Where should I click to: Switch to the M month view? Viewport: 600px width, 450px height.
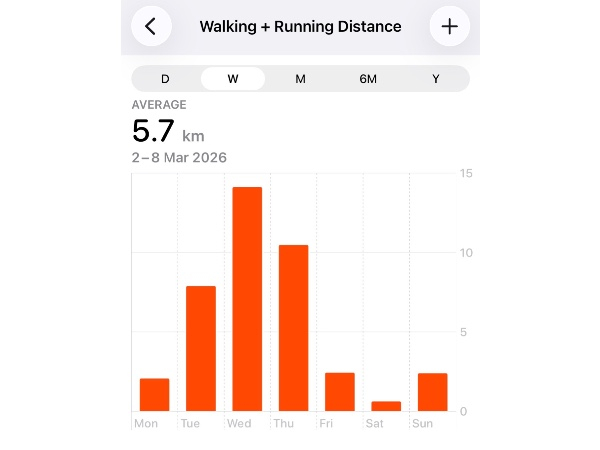(x=300, y=79)
